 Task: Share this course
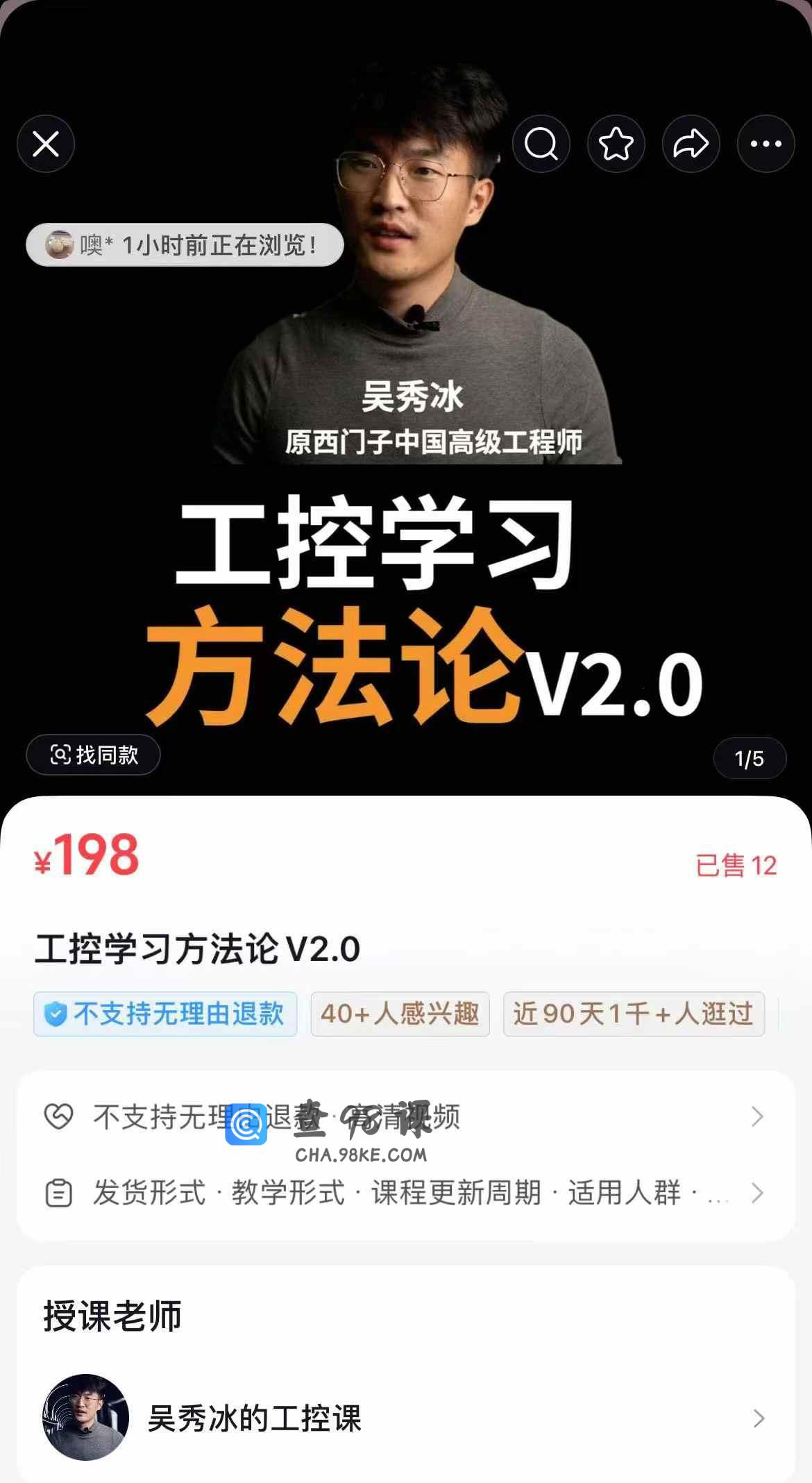click(691, 144)
